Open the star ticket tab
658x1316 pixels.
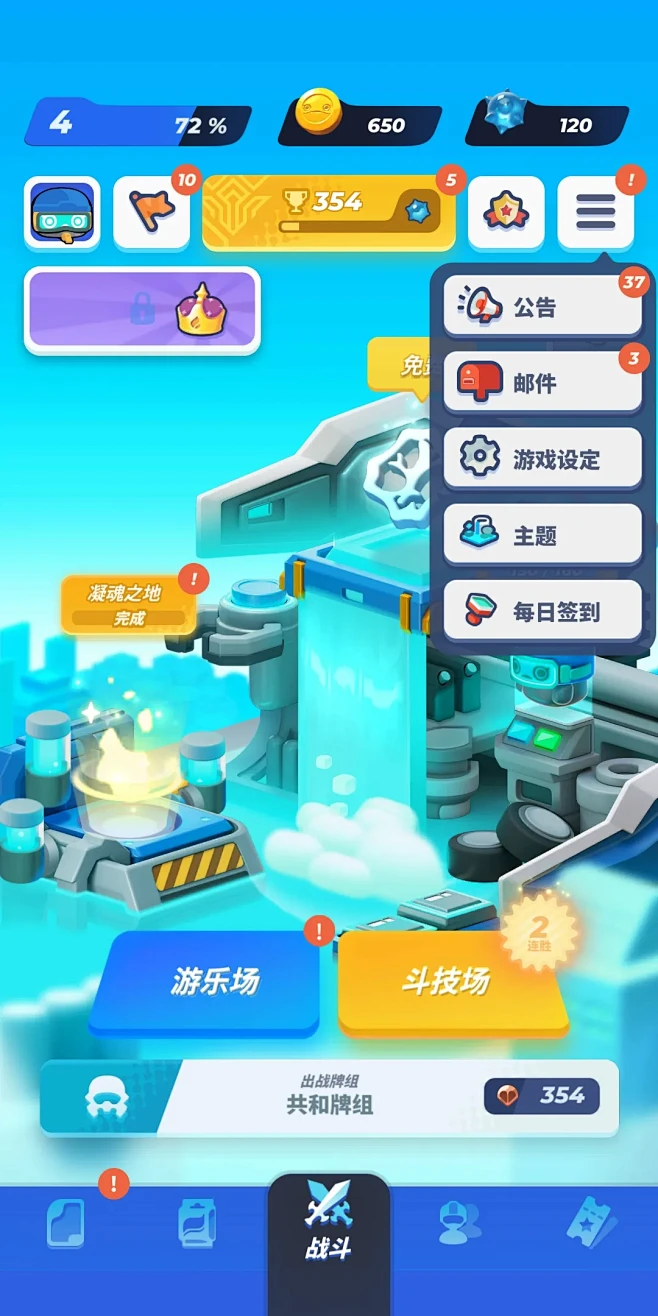tap(592, 1223)
